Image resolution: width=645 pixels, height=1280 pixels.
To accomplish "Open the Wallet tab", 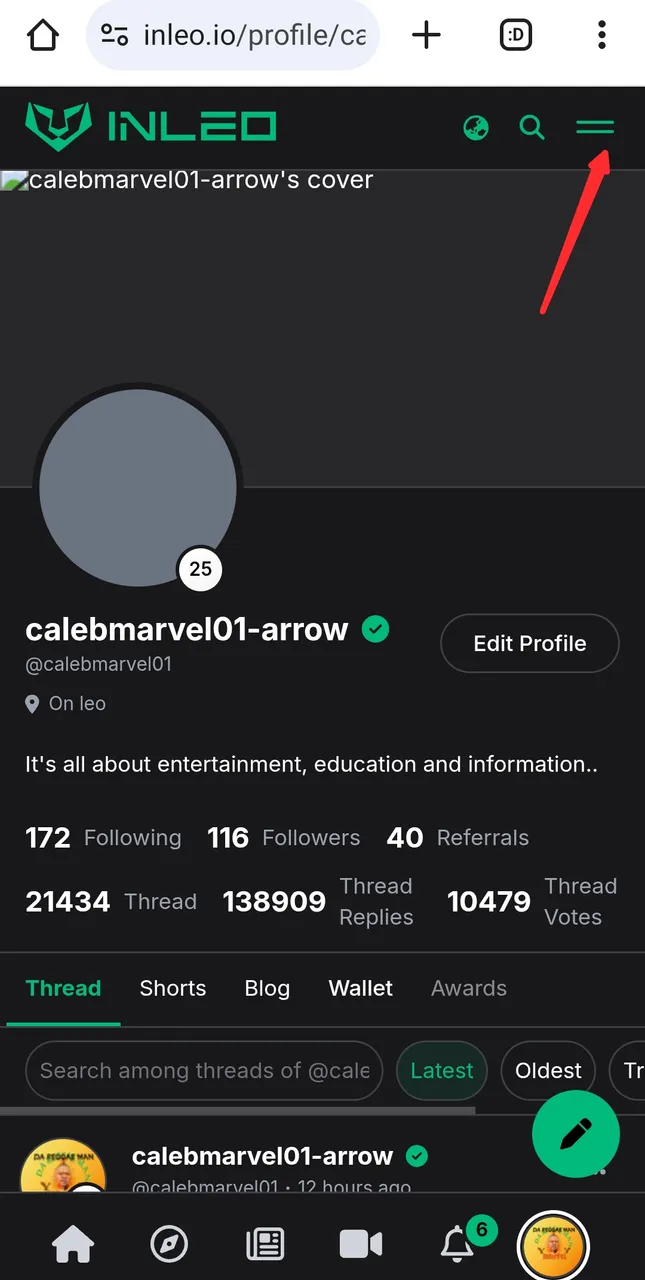I will (x=360, y=988).
